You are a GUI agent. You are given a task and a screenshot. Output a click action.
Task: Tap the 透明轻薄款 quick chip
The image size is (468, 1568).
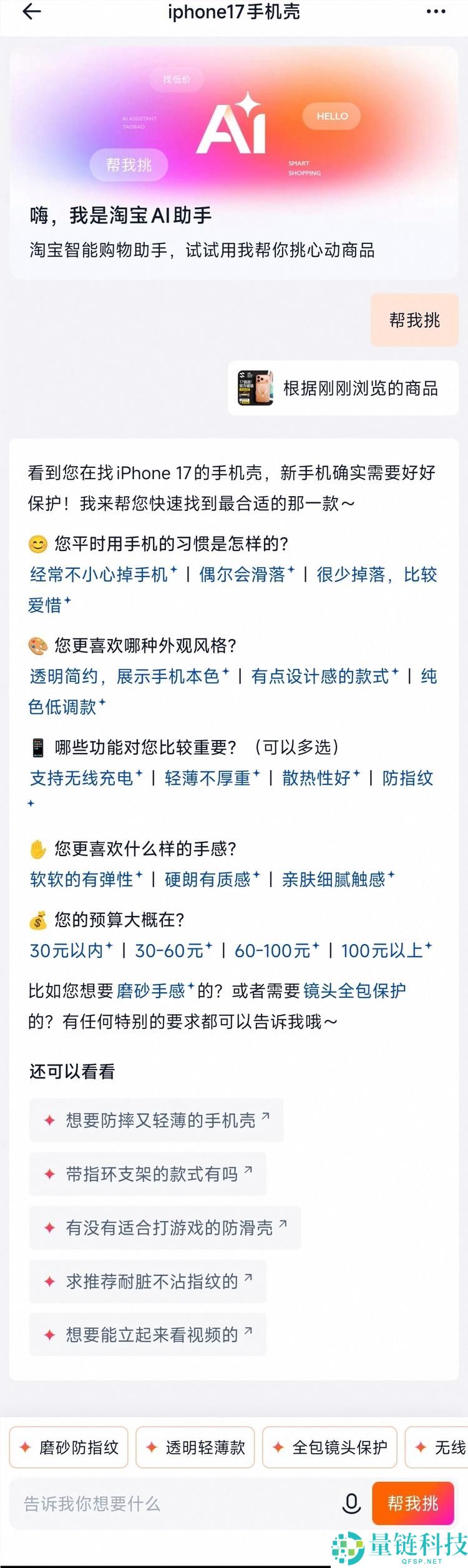pyautogui.click(x=195, y=1447)
